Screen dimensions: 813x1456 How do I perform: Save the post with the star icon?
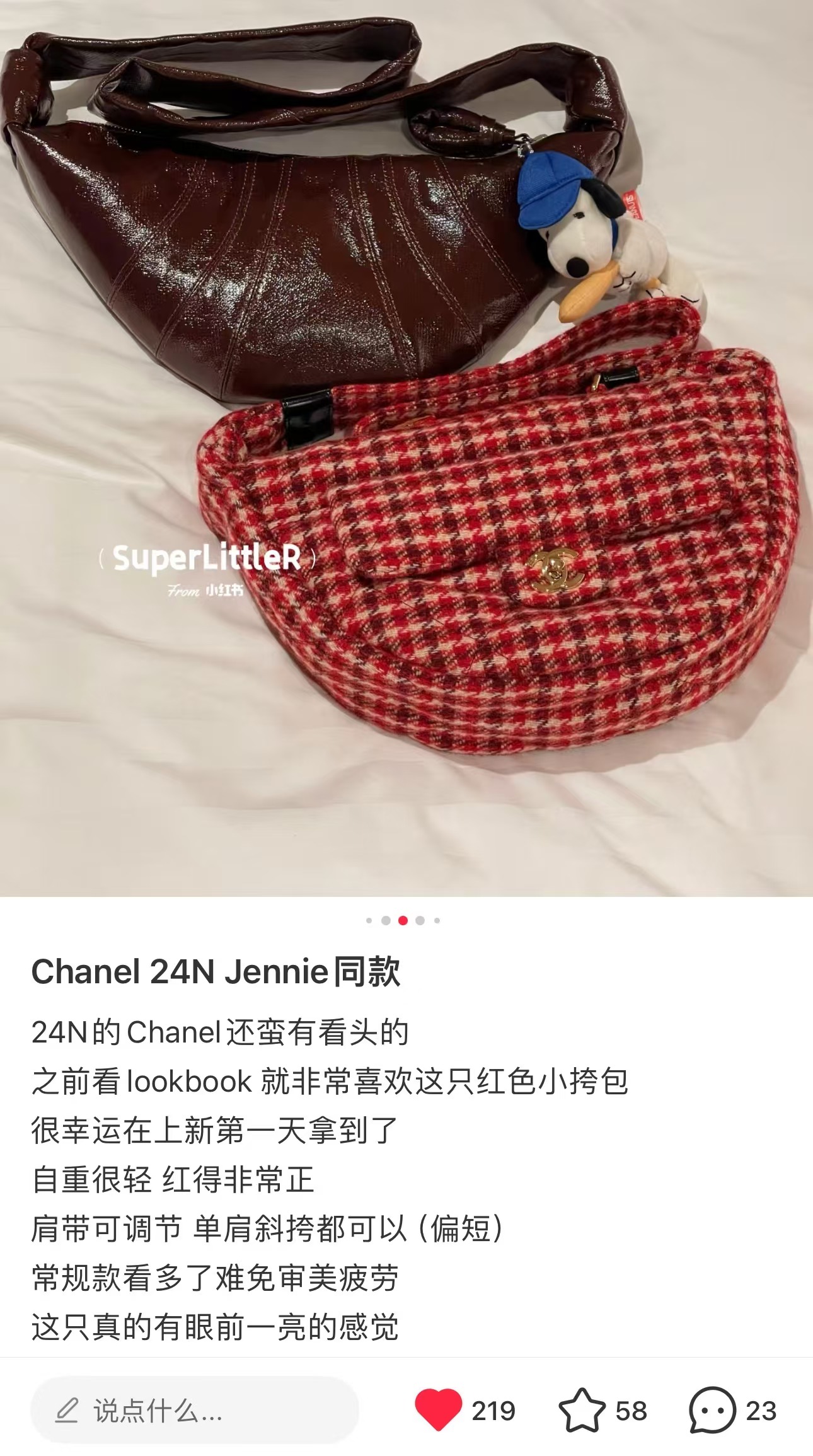(x=582, y=1410)
